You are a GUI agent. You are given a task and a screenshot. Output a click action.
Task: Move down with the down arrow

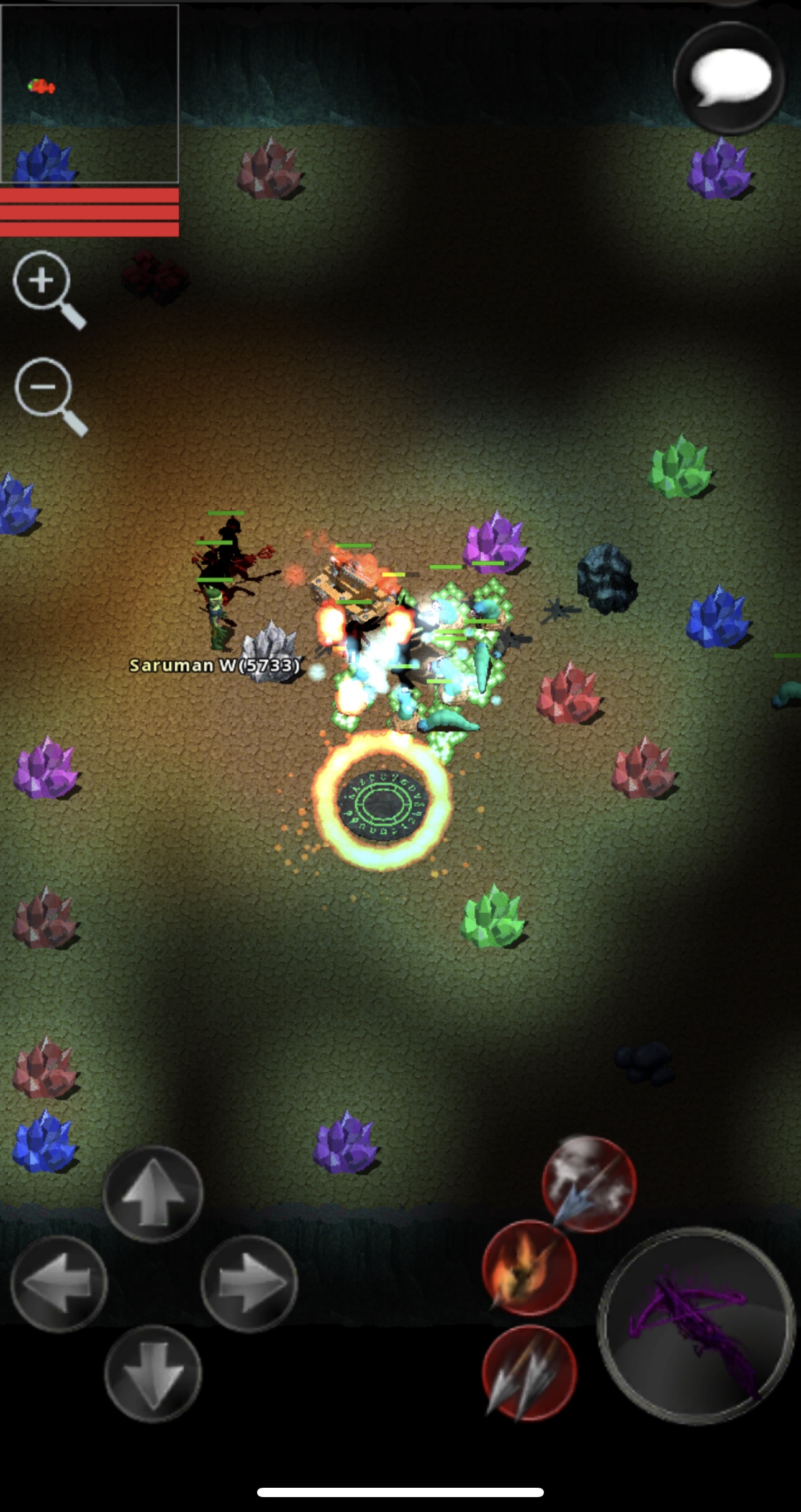pyautogui.click(x=152, y=1374)
